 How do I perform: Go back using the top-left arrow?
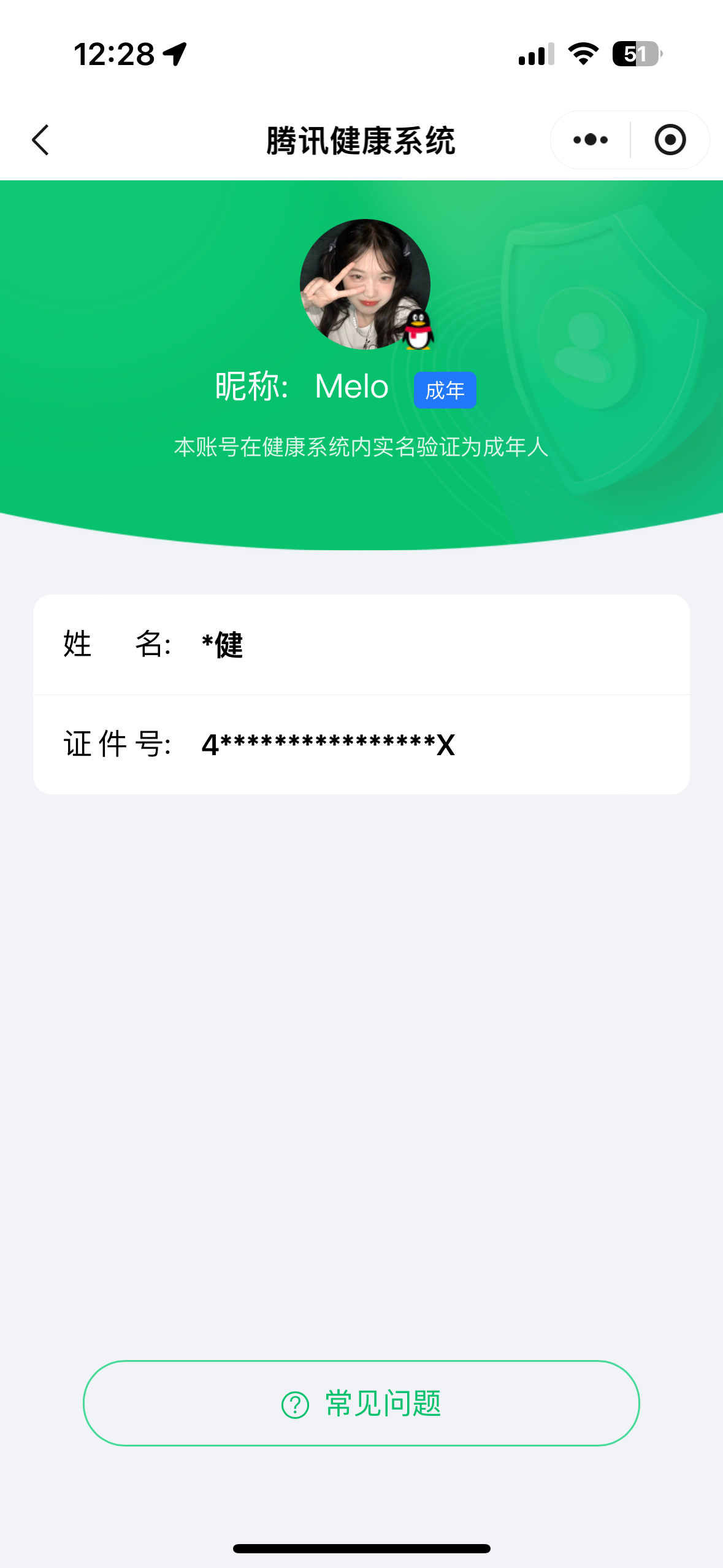coord(40,140)
